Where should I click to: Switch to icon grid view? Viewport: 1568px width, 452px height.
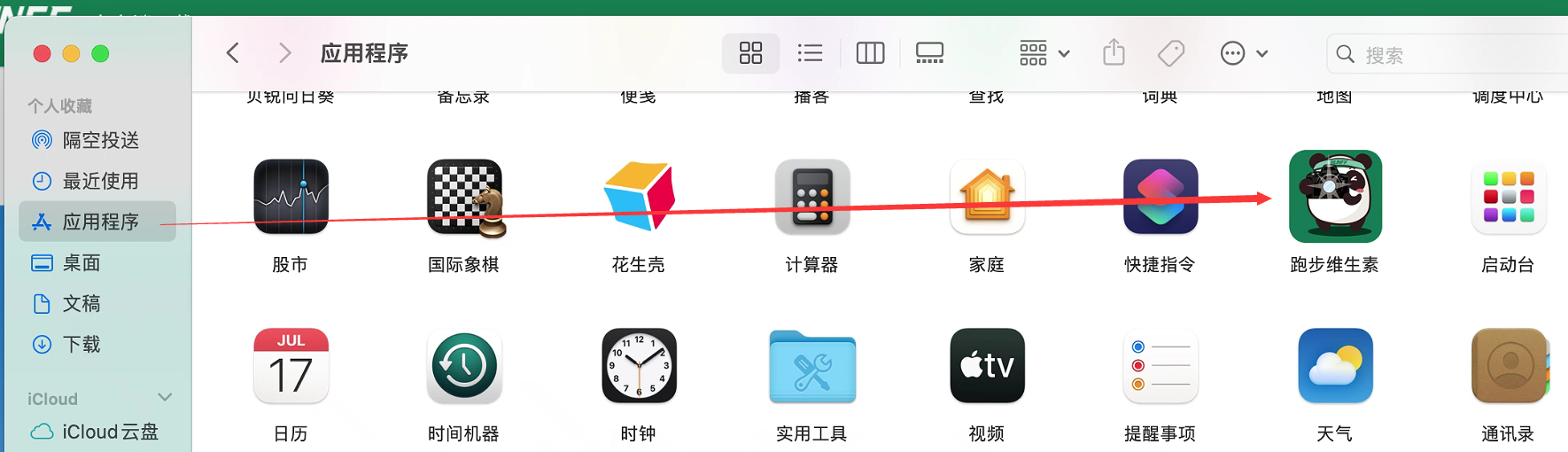pos(750,53)
